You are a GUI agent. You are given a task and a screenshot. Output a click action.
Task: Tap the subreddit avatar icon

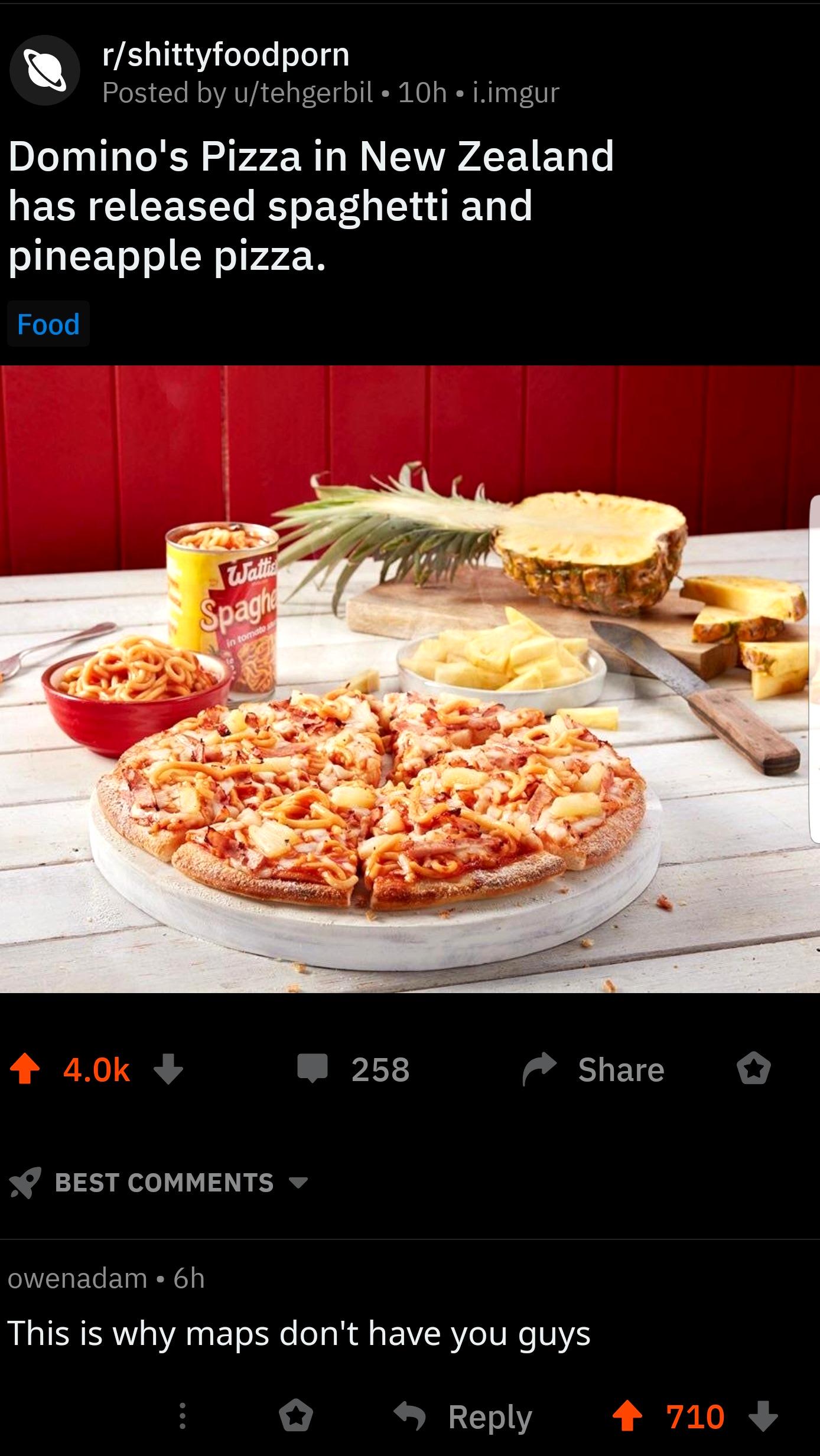(45, 70)
